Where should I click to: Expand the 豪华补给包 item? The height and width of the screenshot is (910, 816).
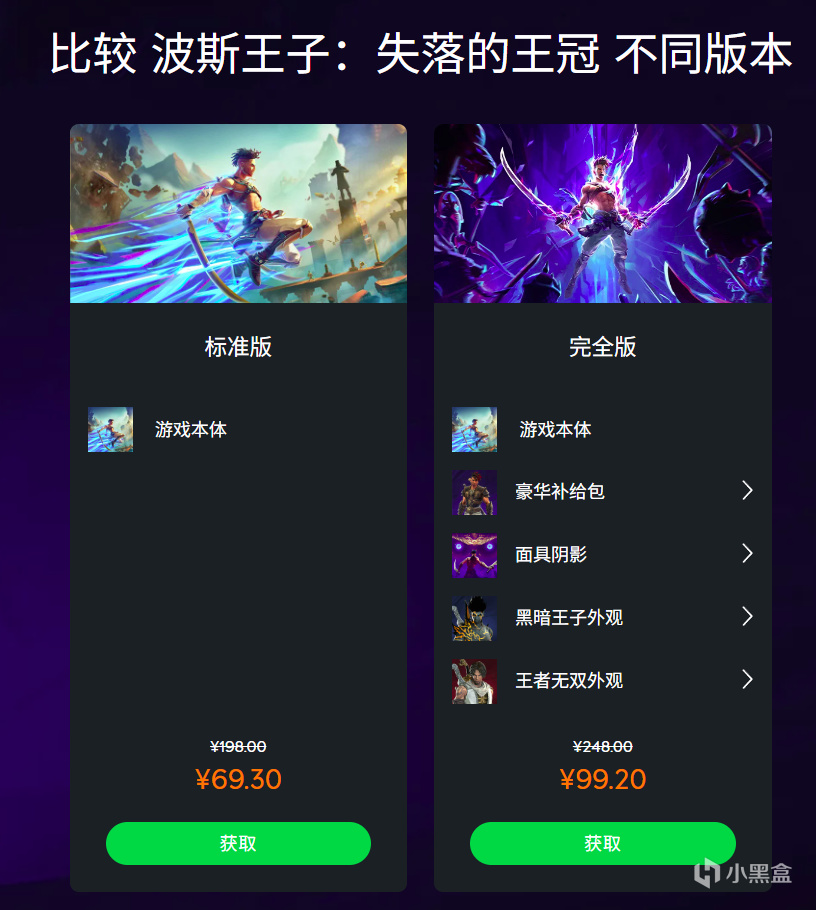point(602,492)
